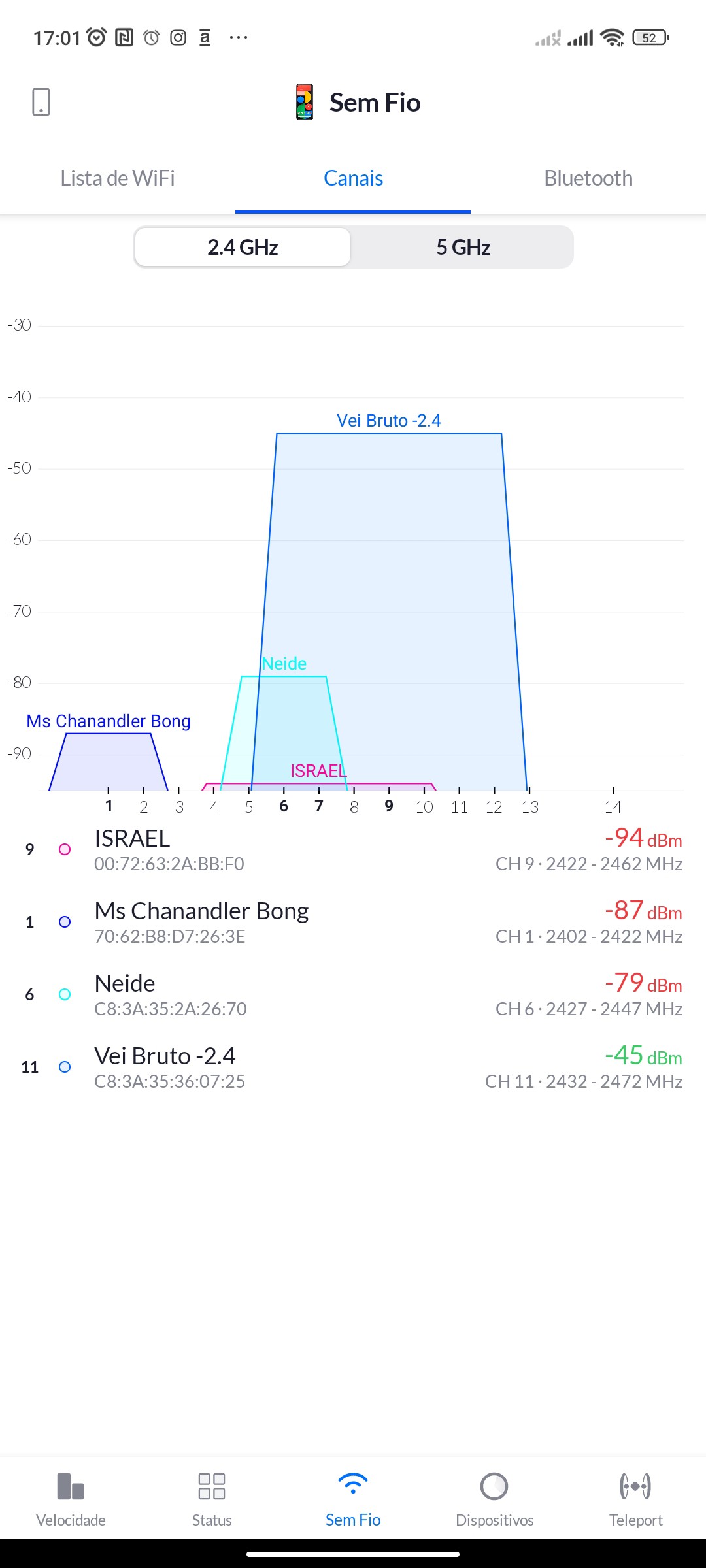Open the ISRAEL network row
The width and height of the screenshot is (706, 1568).
click(x=353, y=849)
